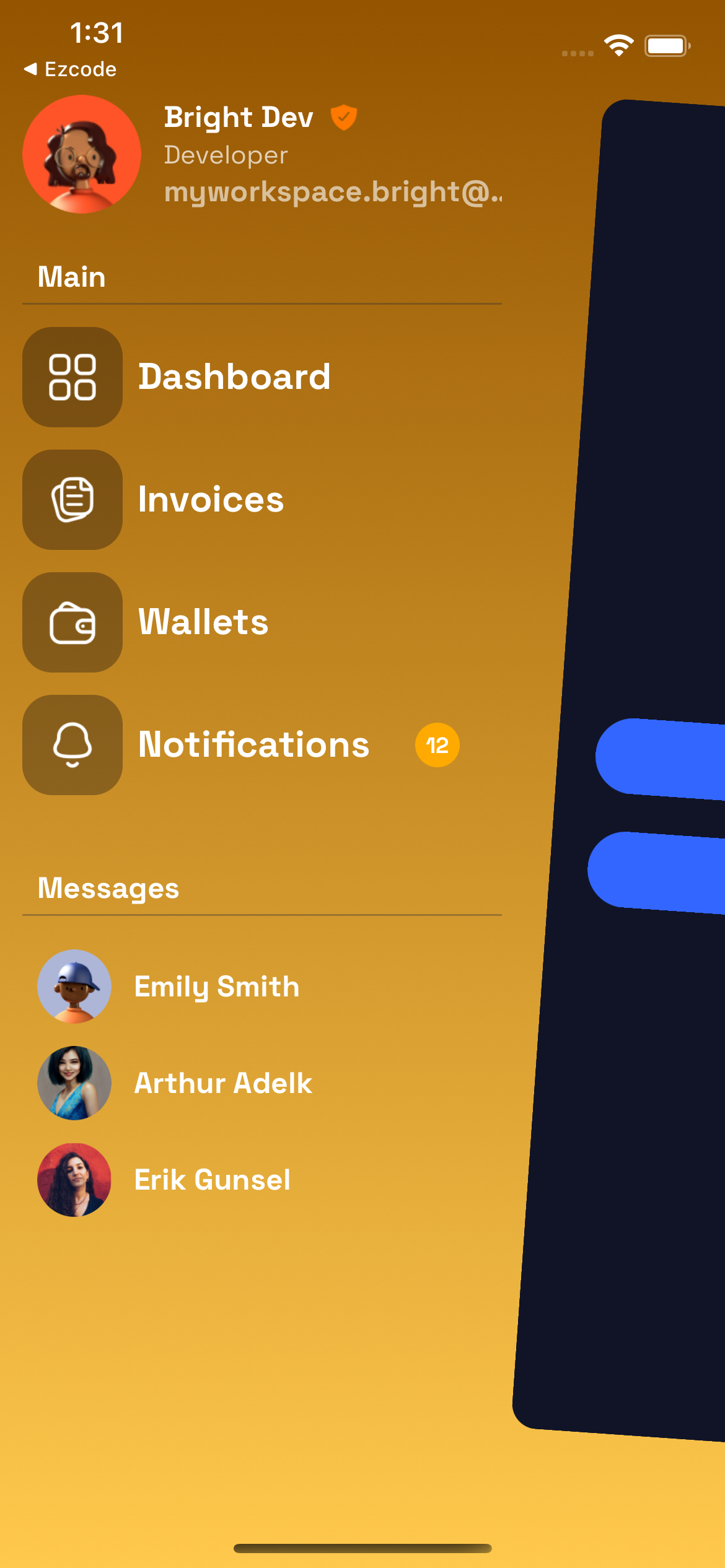725x1568 pixels.
Task: Open Arthur Adelk's avatar picture
Action: pyautogui.click(x=74, y=1083)
